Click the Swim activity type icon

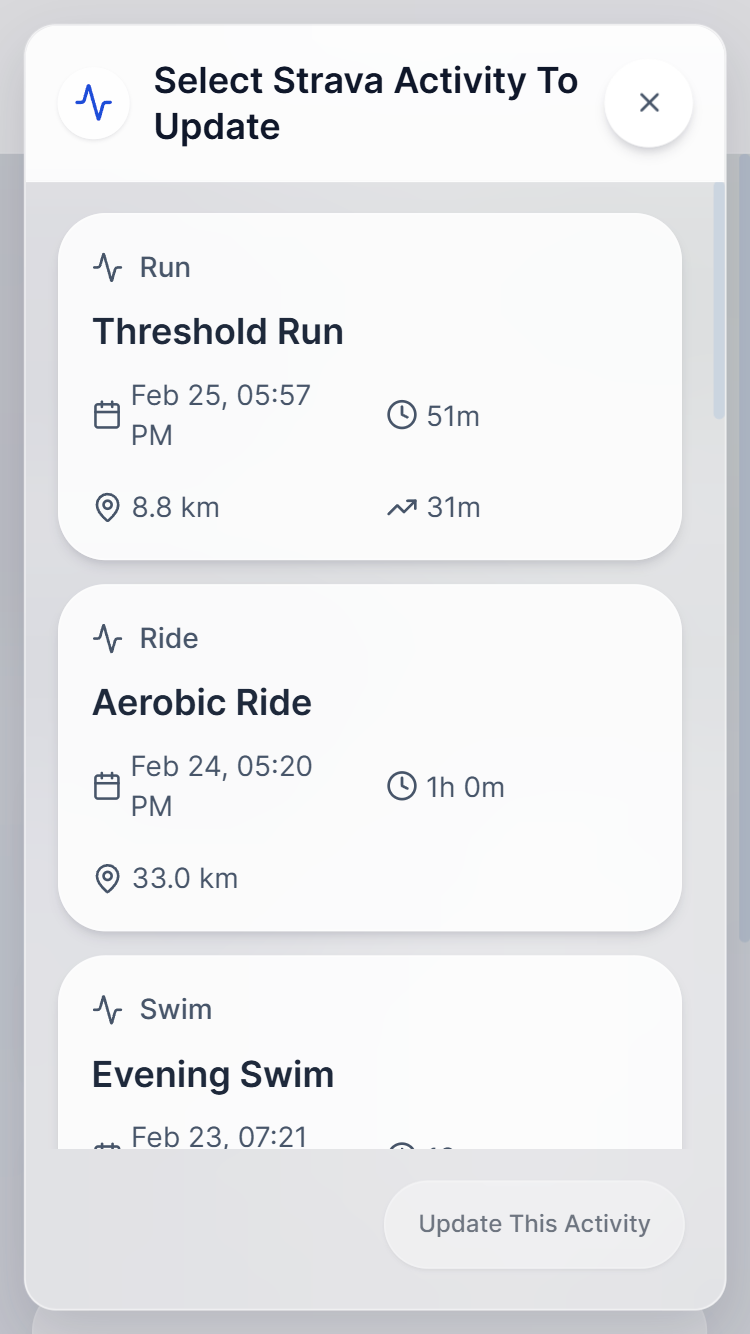(x=108, y=1009)
